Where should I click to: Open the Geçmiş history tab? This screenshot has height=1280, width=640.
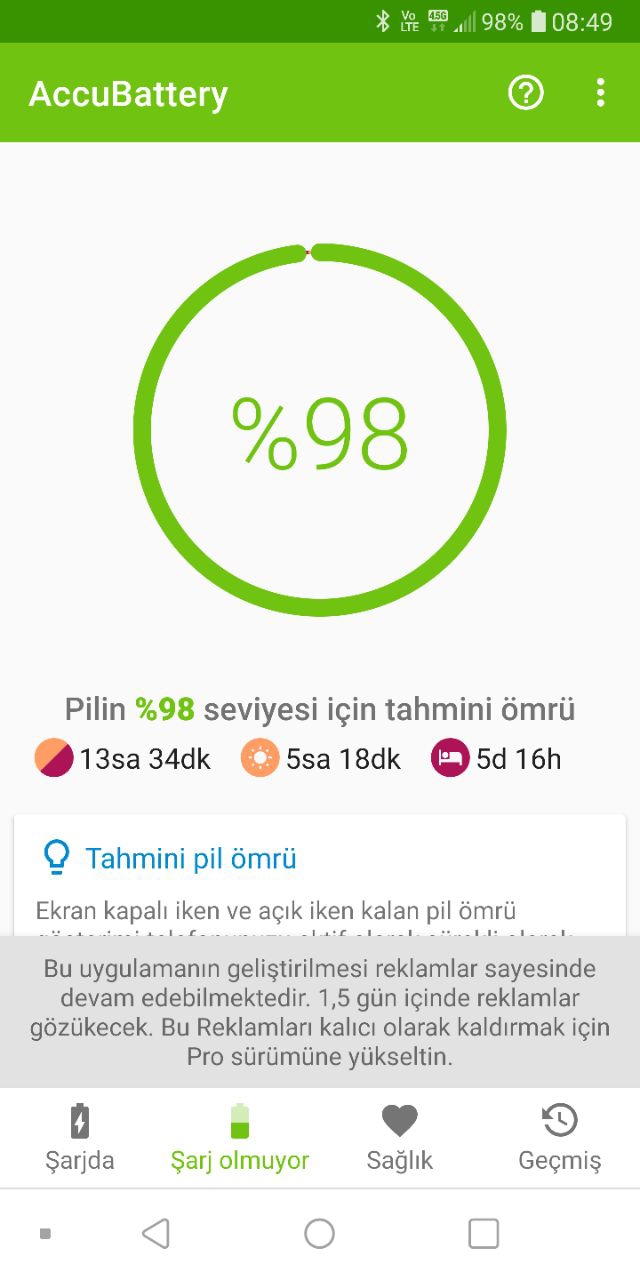560,1138
